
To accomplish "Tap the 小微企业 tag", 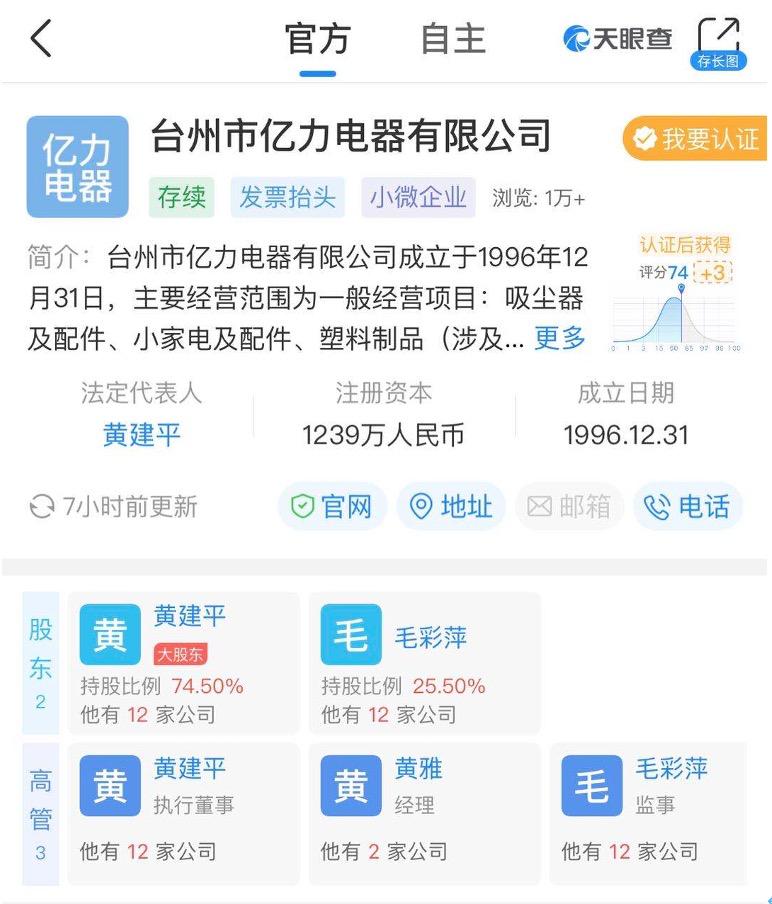I will [x=418, y=198].
